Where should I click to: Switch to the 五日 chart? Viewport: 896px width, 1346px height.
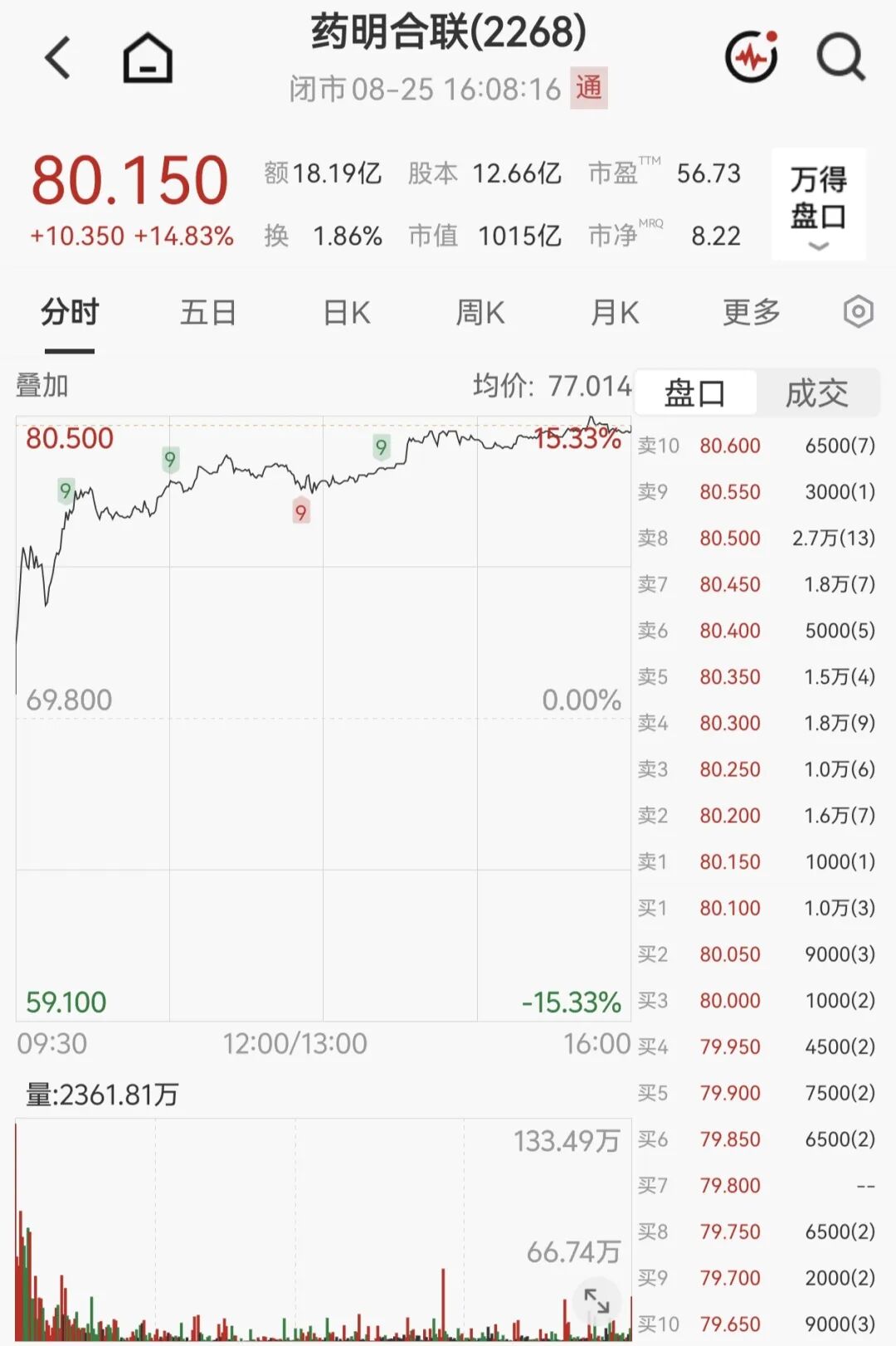(208, 313)
